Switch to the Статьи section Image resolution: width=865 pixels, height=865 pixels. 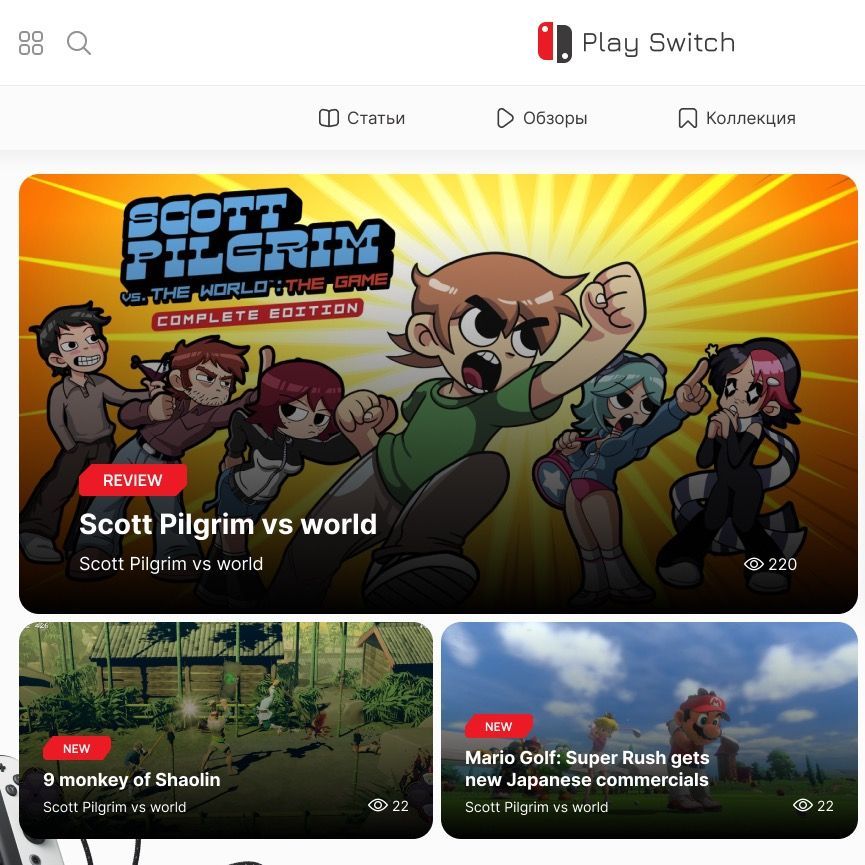pyautogui.click(x=362, y=118)
